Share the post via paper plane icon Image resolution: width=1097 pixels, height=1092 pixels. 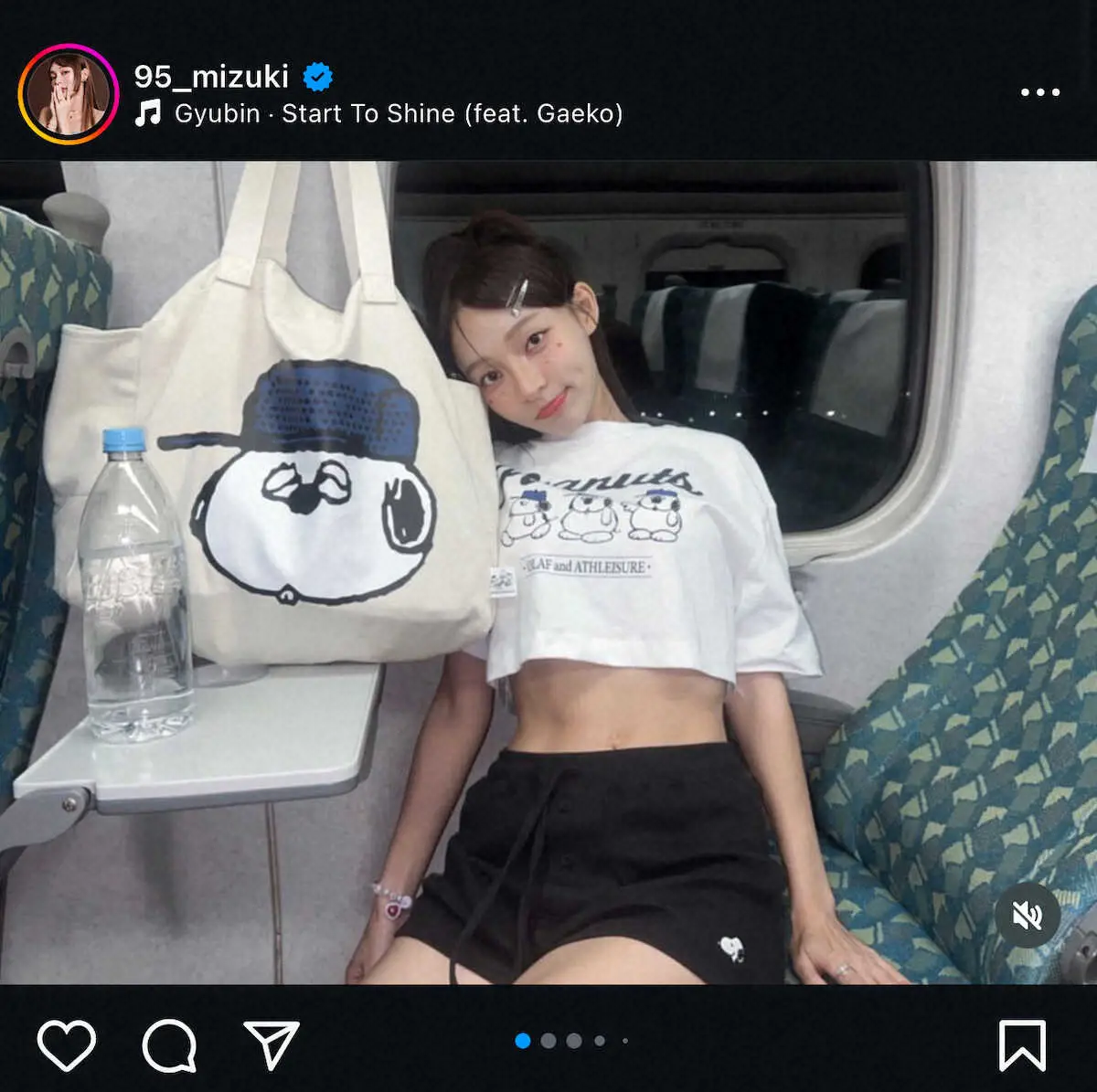(x=272, y=1044)
